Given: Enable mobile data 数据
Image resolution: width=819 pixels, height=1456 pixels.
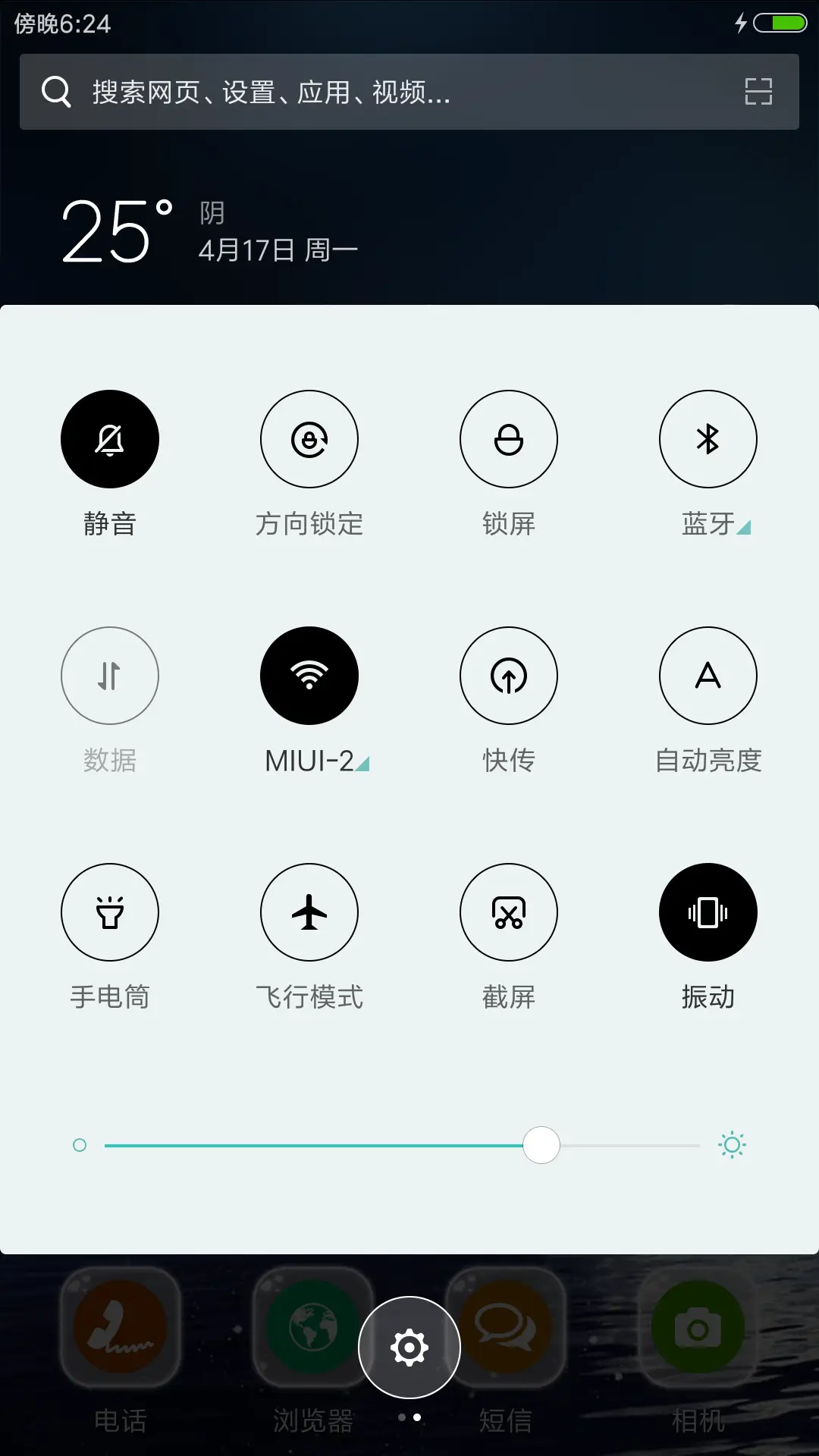Looking at the screenshot, I should pyautogui.click(x=109, y=676).
